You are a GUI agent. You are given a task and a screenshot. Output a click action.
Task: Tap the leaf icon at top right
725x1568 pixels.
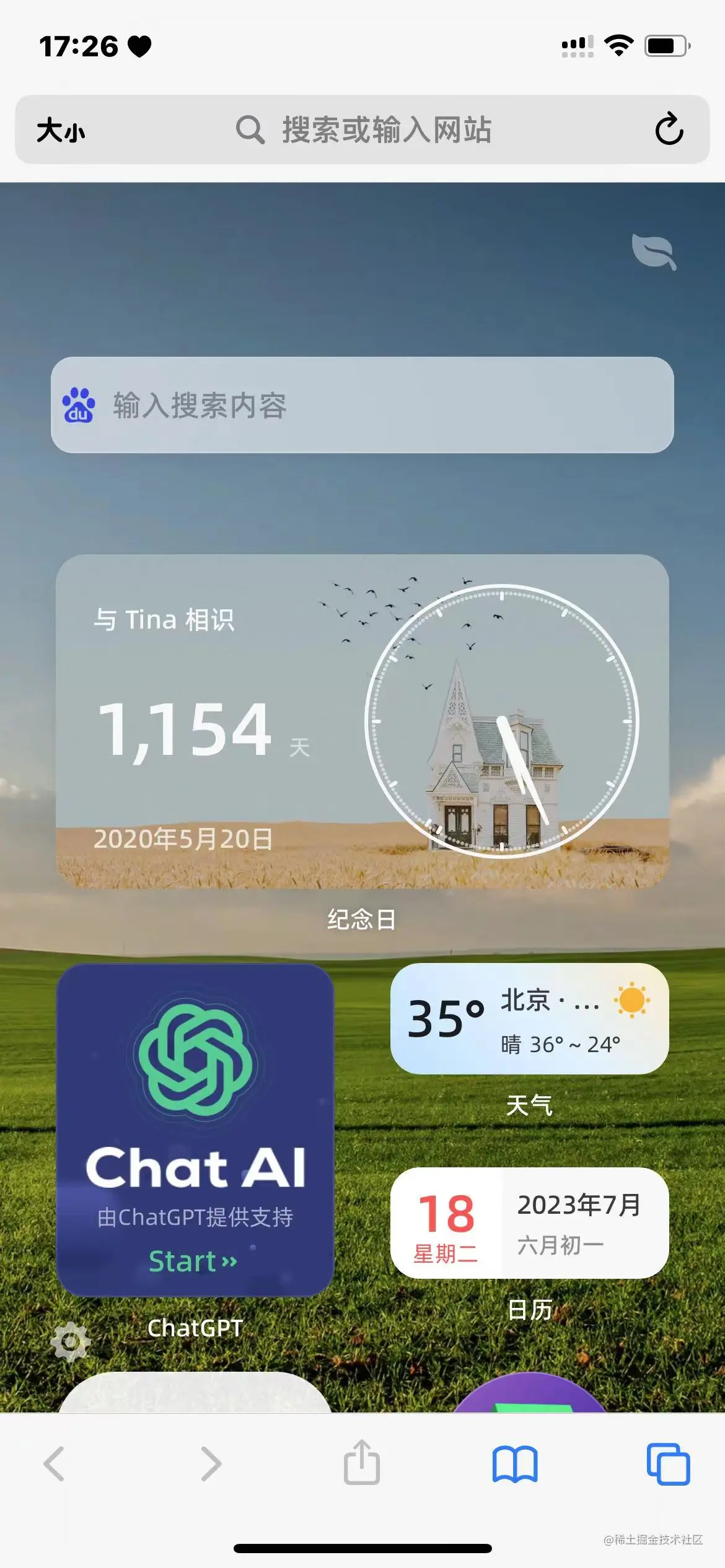[653, 251]
